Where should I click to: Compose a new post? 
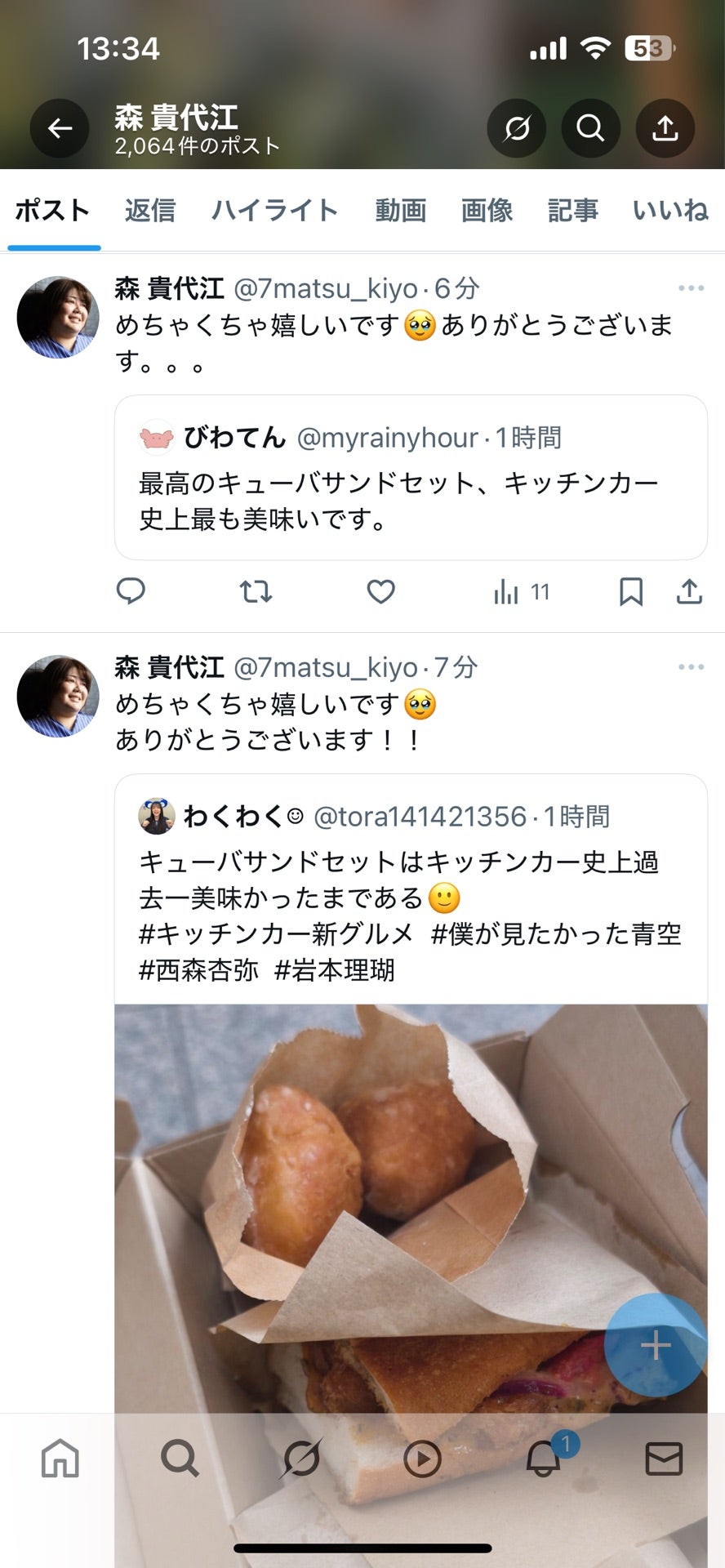click(x=655, y=1345)
